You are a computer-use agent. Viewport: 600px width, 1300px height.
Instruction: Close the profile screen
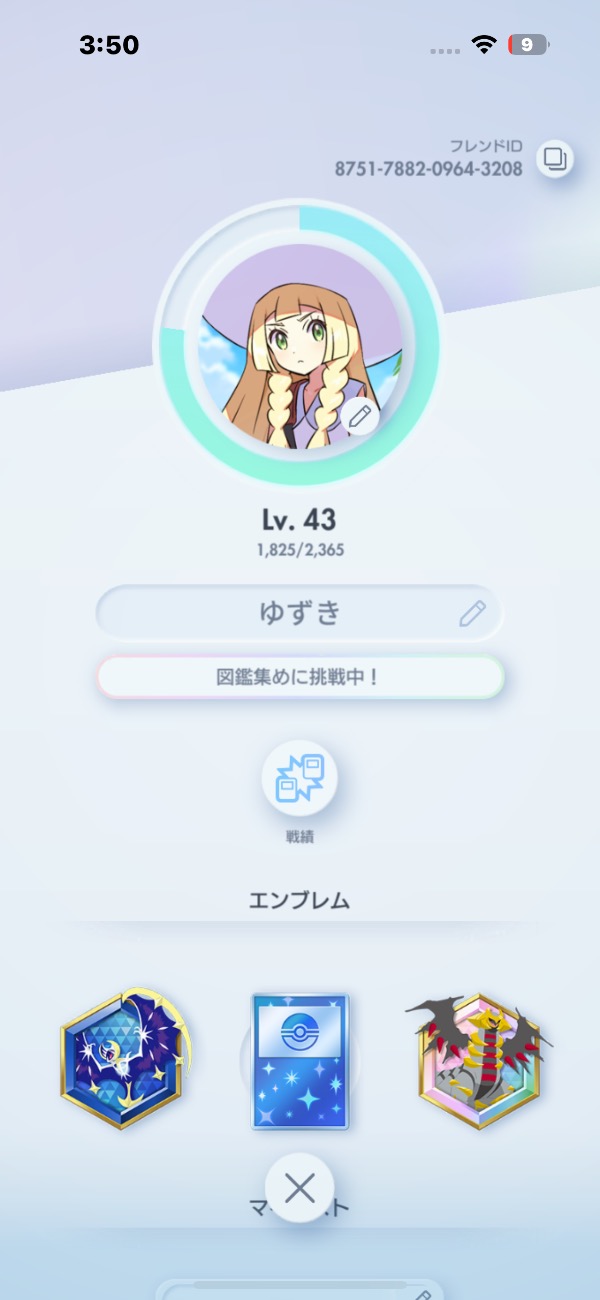(300, 1188)
